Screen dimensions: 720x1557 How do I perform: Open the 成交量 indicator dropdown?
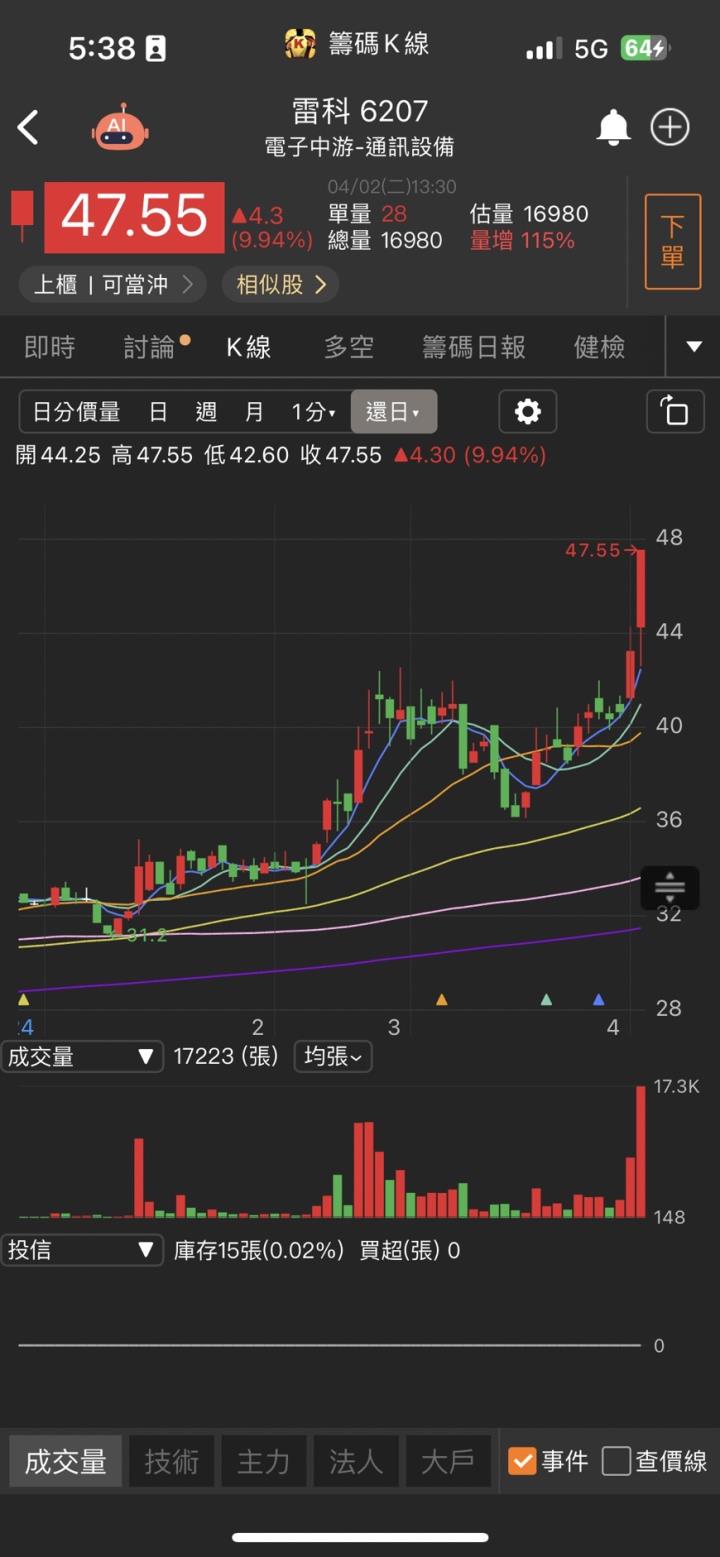click(82, 1056)
